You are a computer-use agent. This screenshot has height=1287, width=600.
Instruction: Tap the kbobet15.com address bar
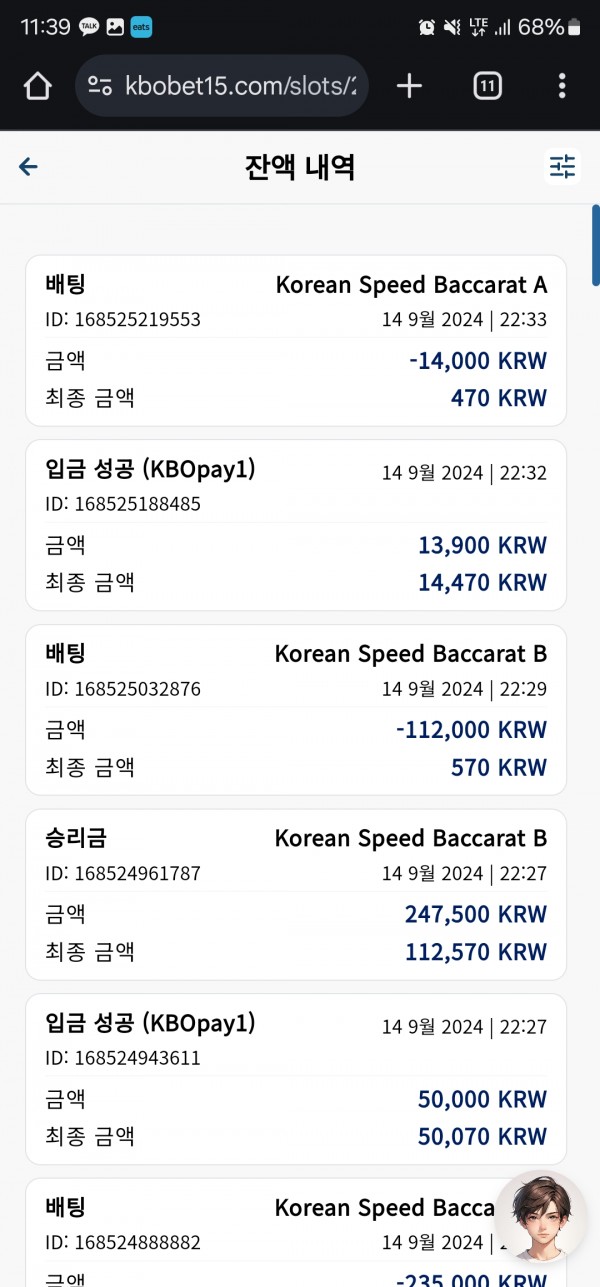point(222,86)
